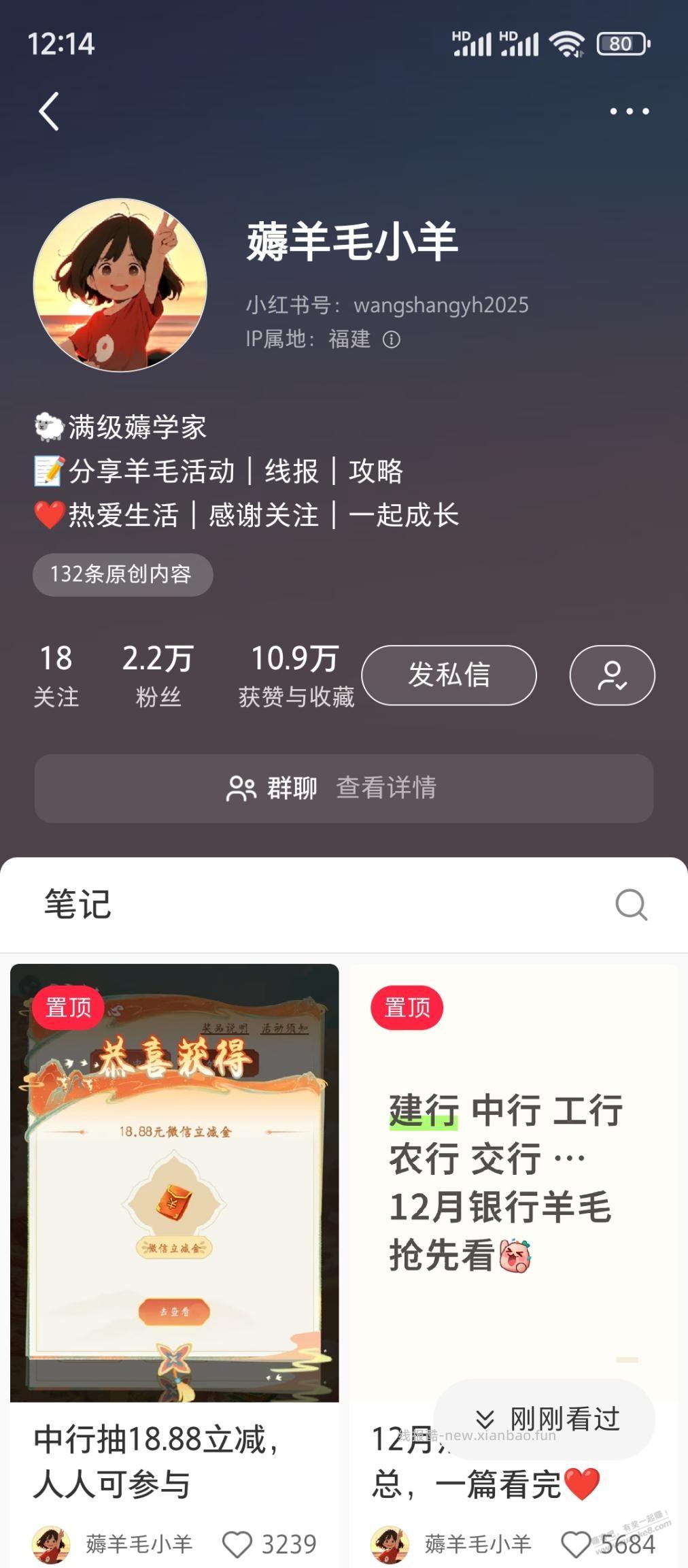The height and width of the screenshot is (1568, 688).
Task: Tap the follow user icon beside 发私信
Action: pyautogui.click(x=611, y=675)
